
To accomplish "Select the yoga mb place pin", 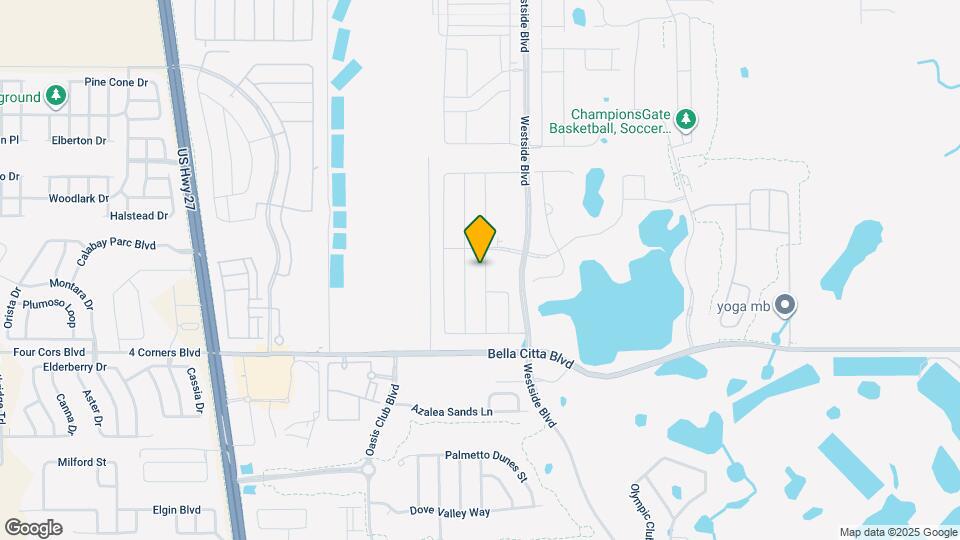I will tap(785, 305).
